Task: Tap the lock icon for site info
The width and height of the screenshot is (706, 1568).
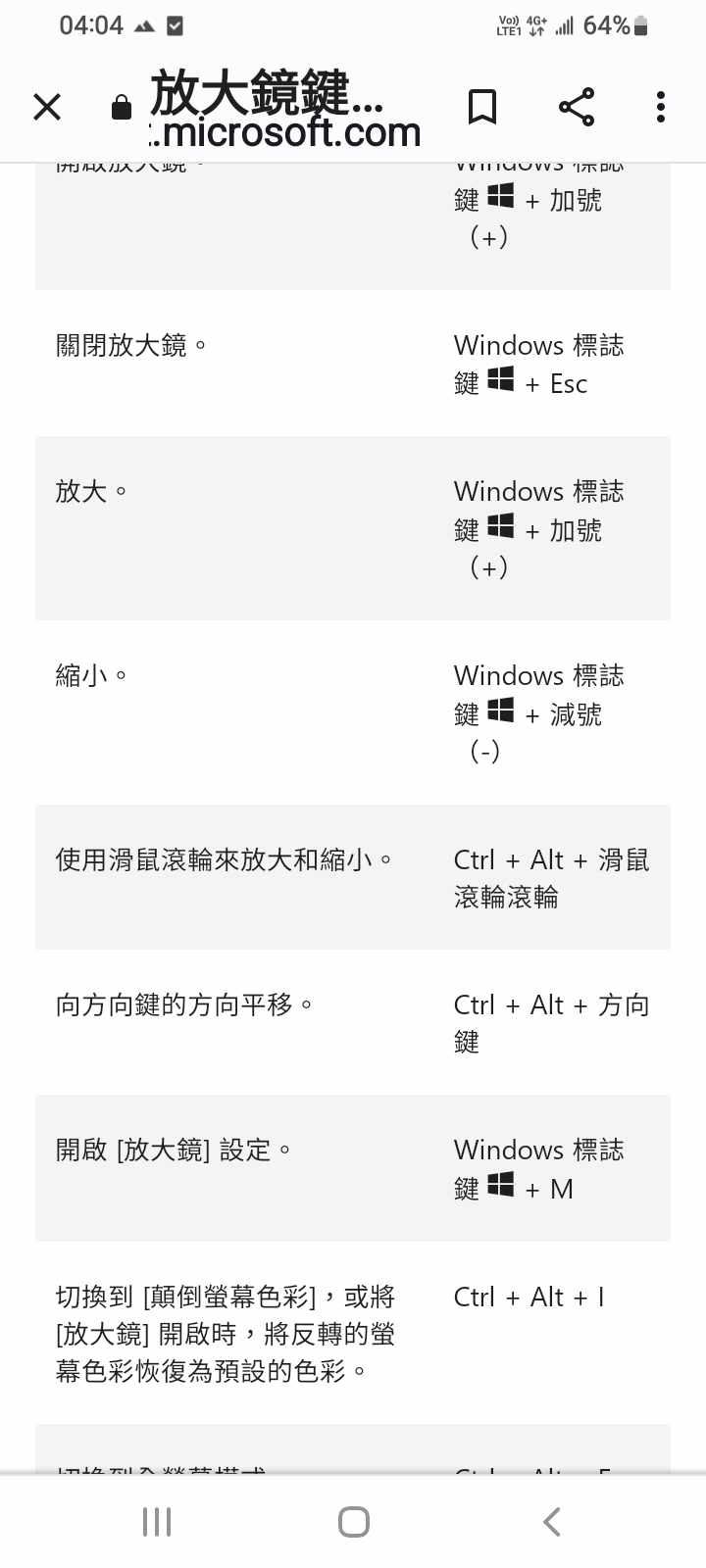Action: click(x=122, y=107)
